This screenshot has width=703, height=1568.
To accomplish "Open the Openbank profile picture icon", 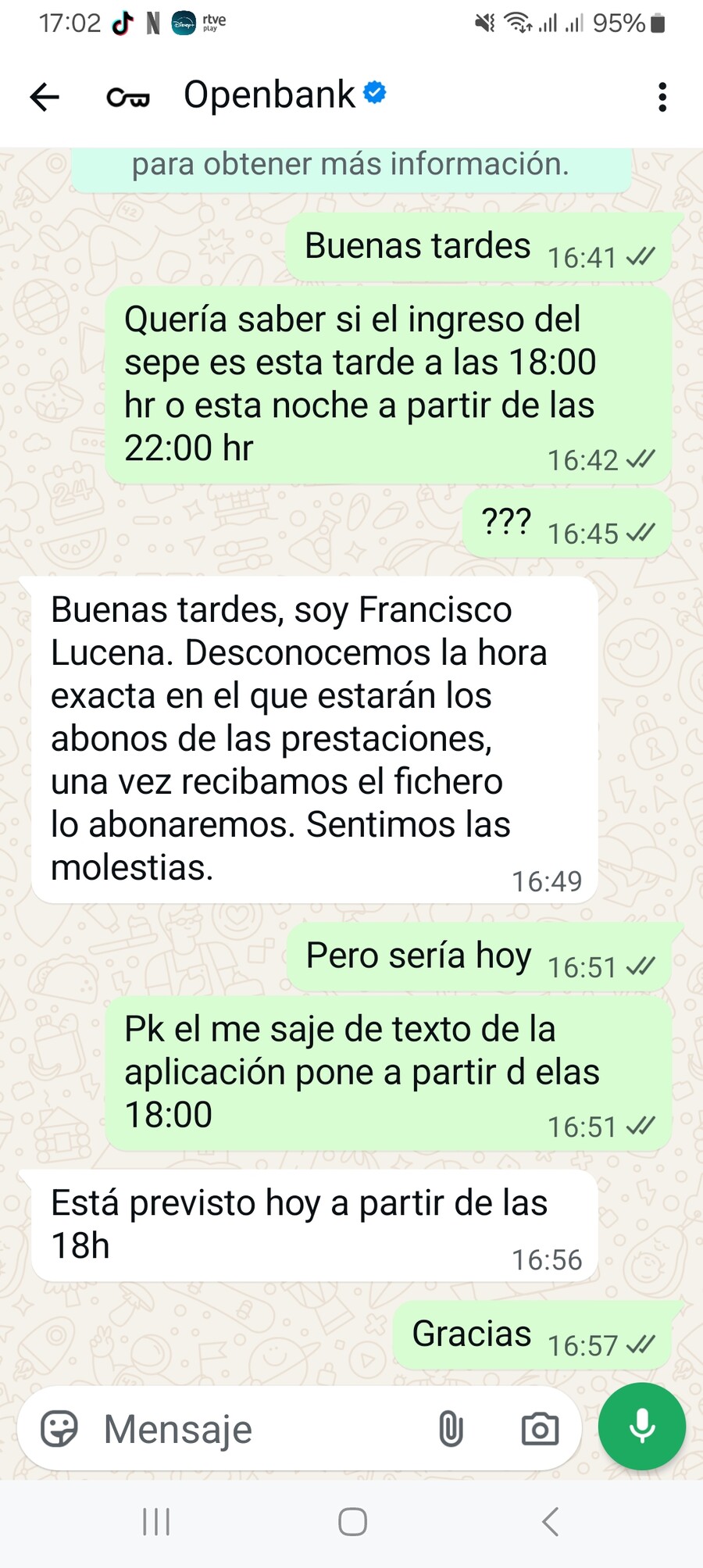I will click(128, 97).
